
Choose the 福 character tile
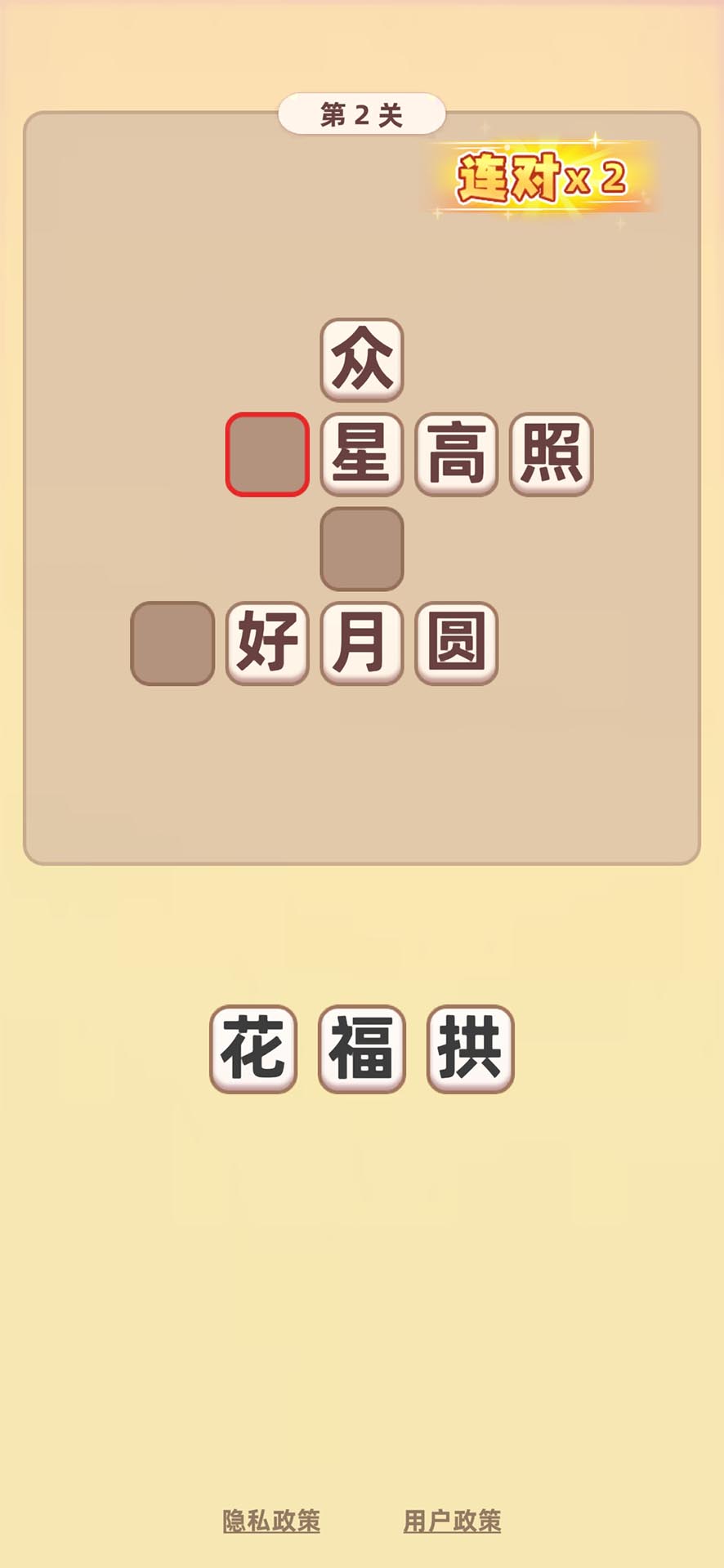point(362,1049)
